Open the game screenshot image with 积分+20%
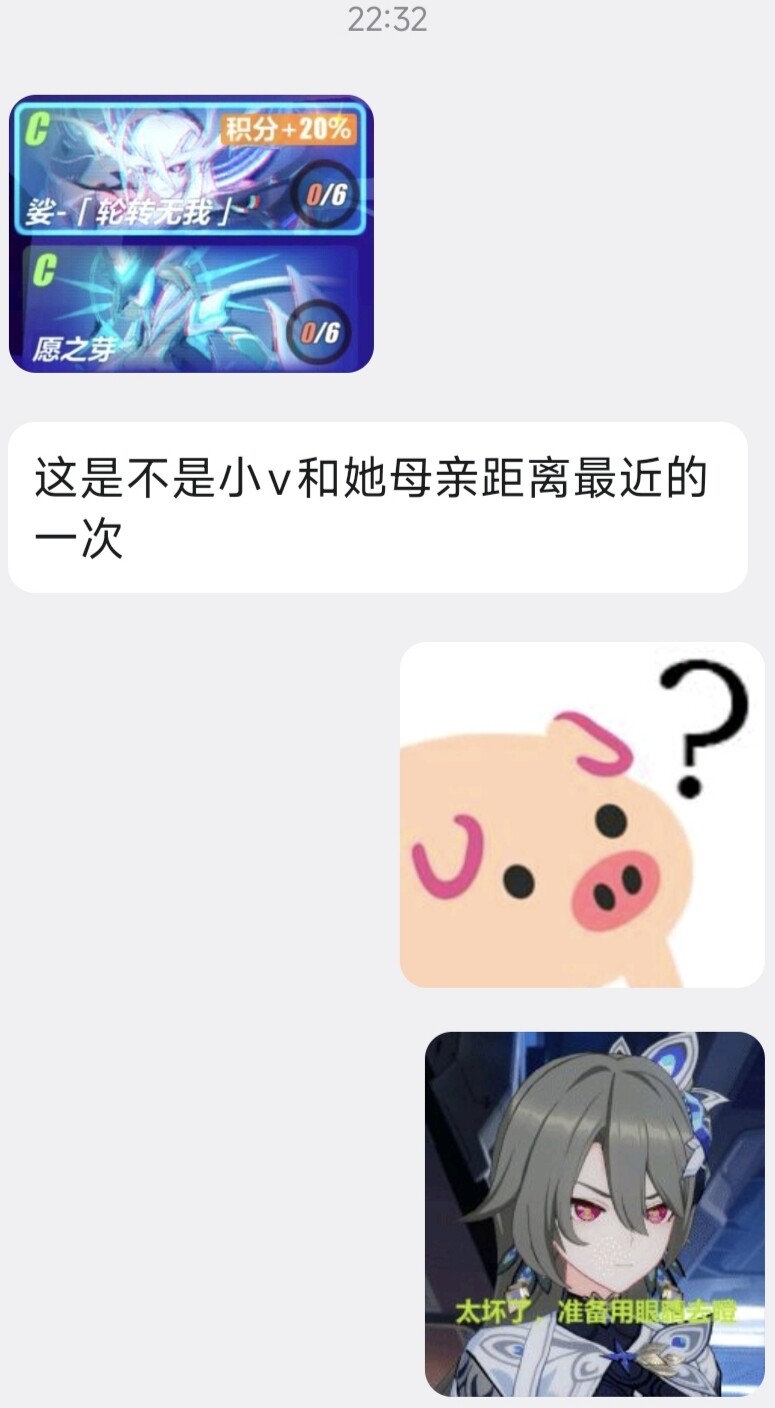 pyautogui.click(x=191, y=234)
